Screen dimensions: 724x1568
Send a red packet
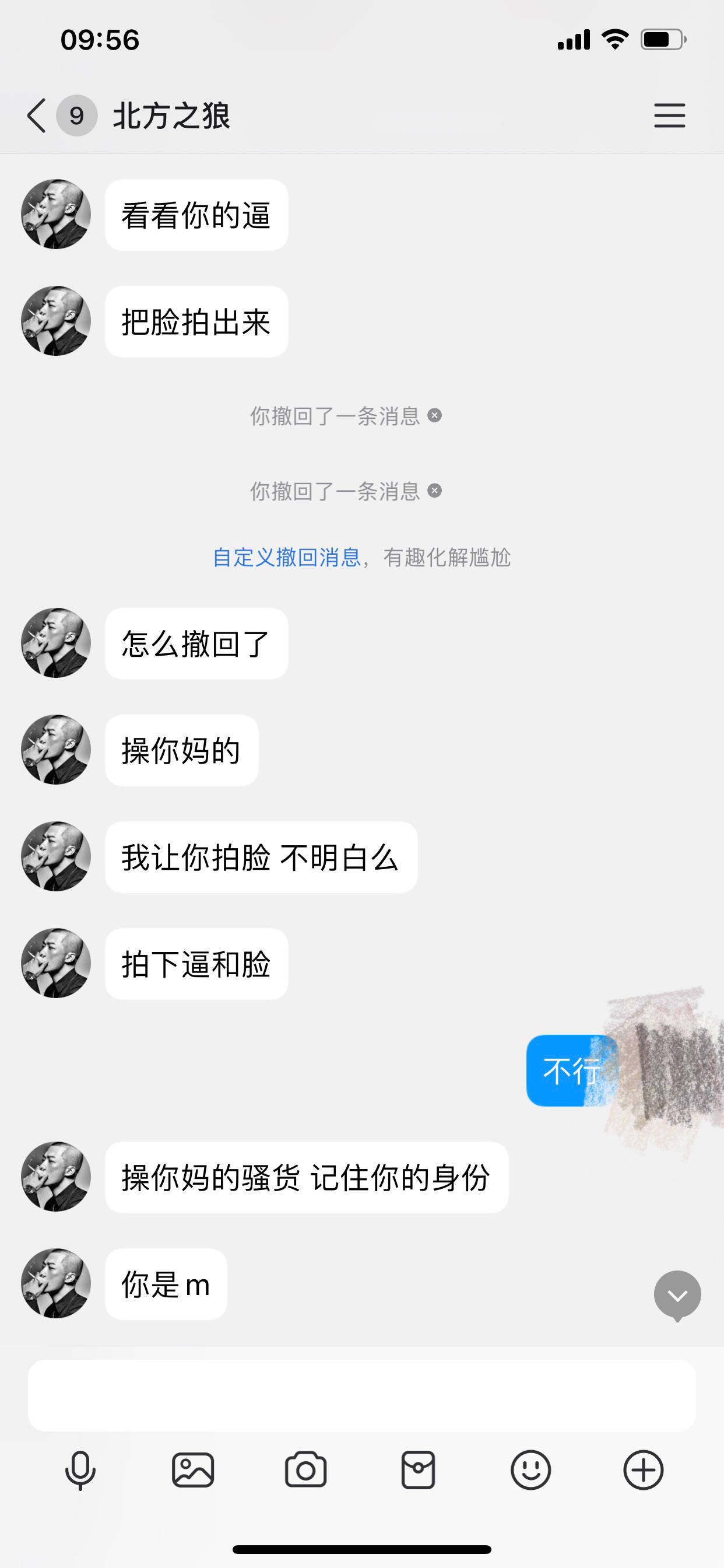[x=418, y=1471]
